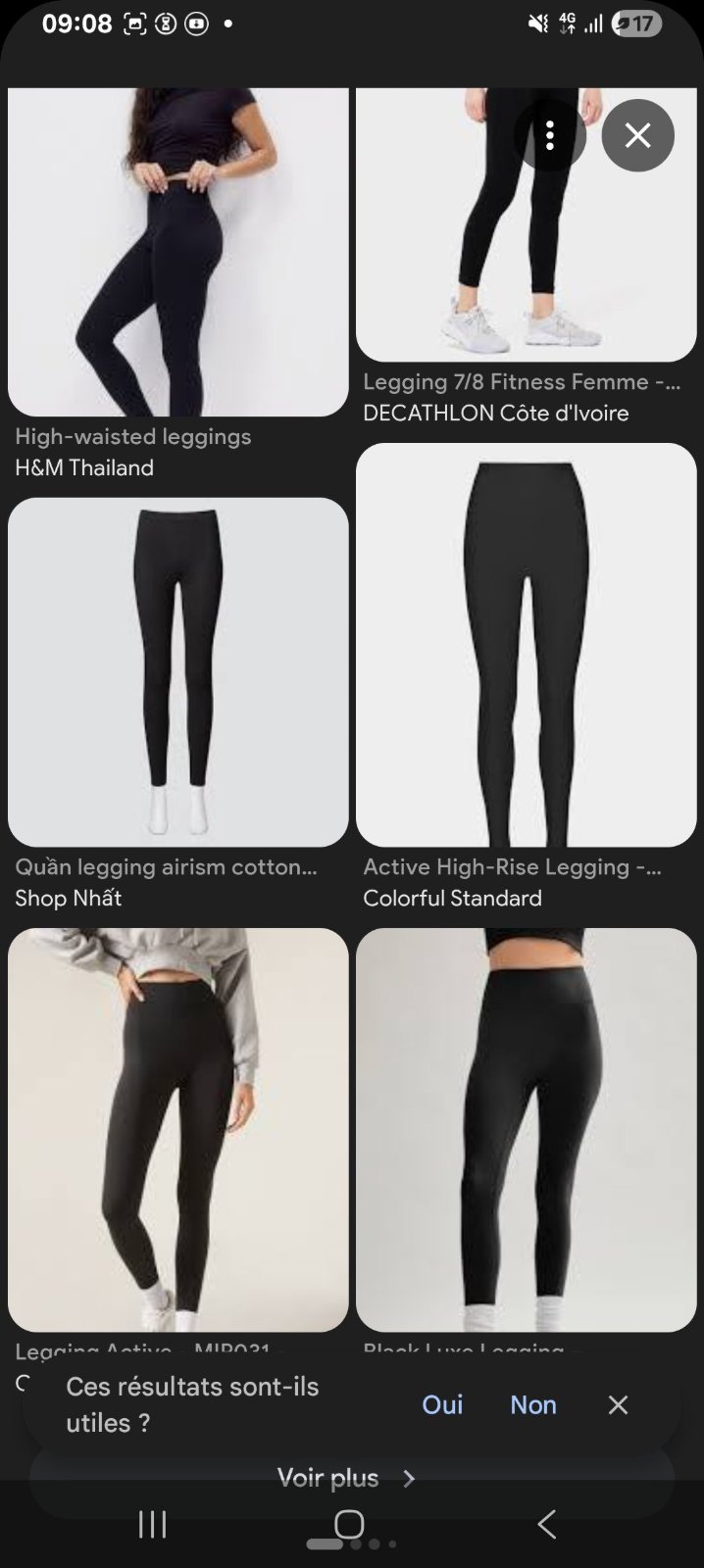Open the Shop Nhất airism cotton legging result
Viewport: 704px width, 1568px height.
178,672
